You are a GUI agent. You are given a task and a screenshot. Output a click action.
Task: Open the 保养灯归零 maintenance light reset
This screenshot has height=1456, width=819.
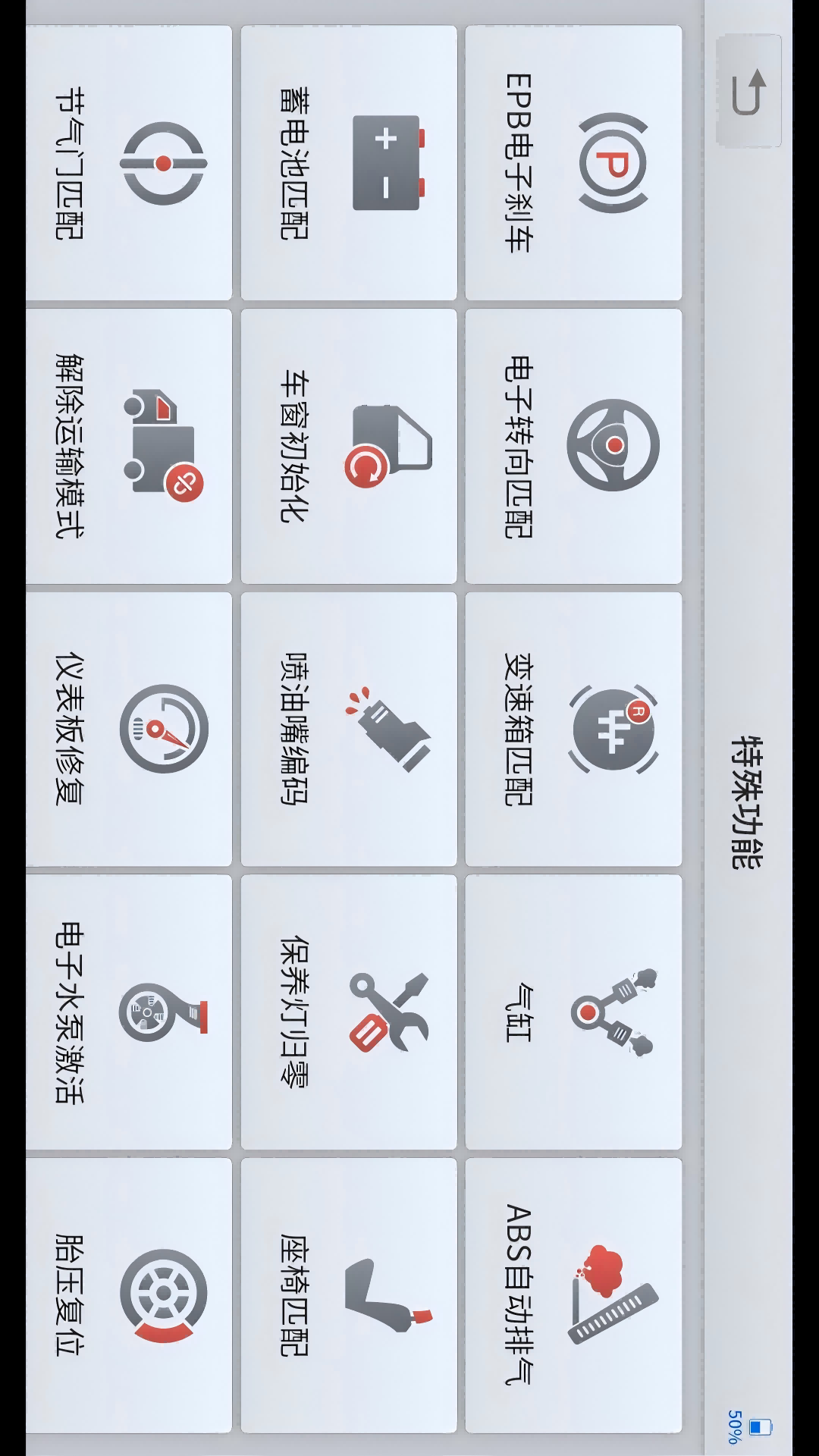[349, 1009]
